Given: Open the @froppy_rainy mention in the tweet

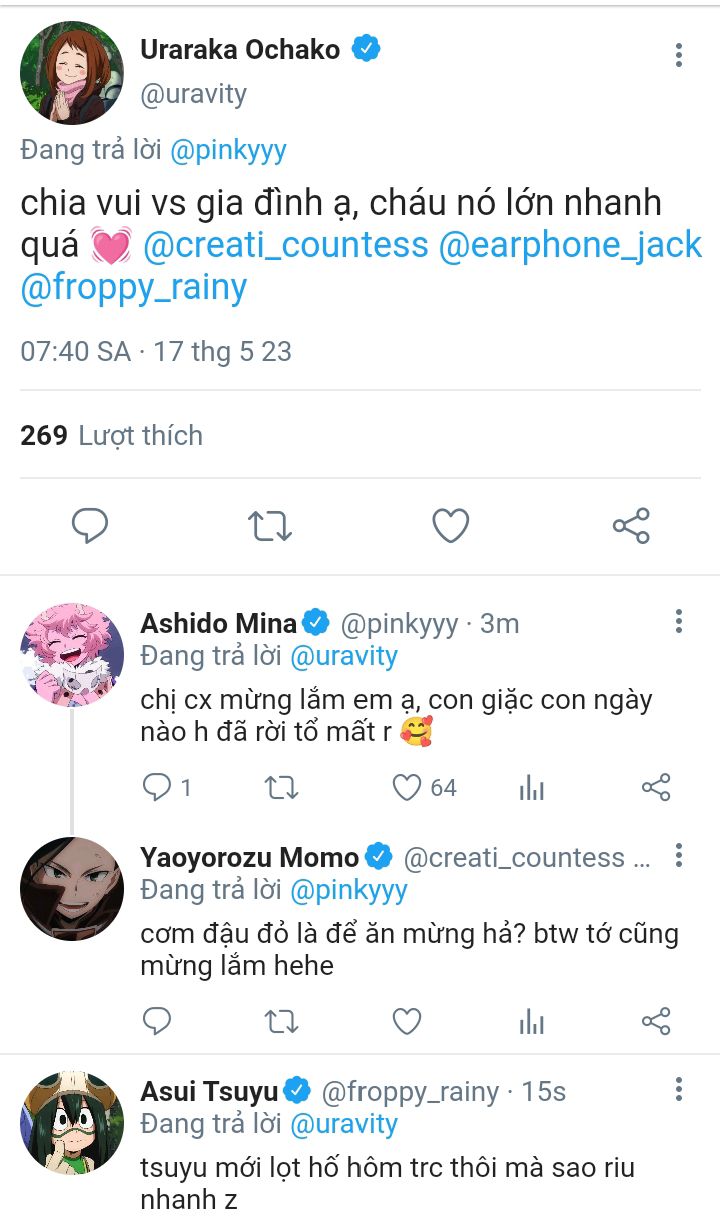Looking at the screenshot, I should pos(133,287).
